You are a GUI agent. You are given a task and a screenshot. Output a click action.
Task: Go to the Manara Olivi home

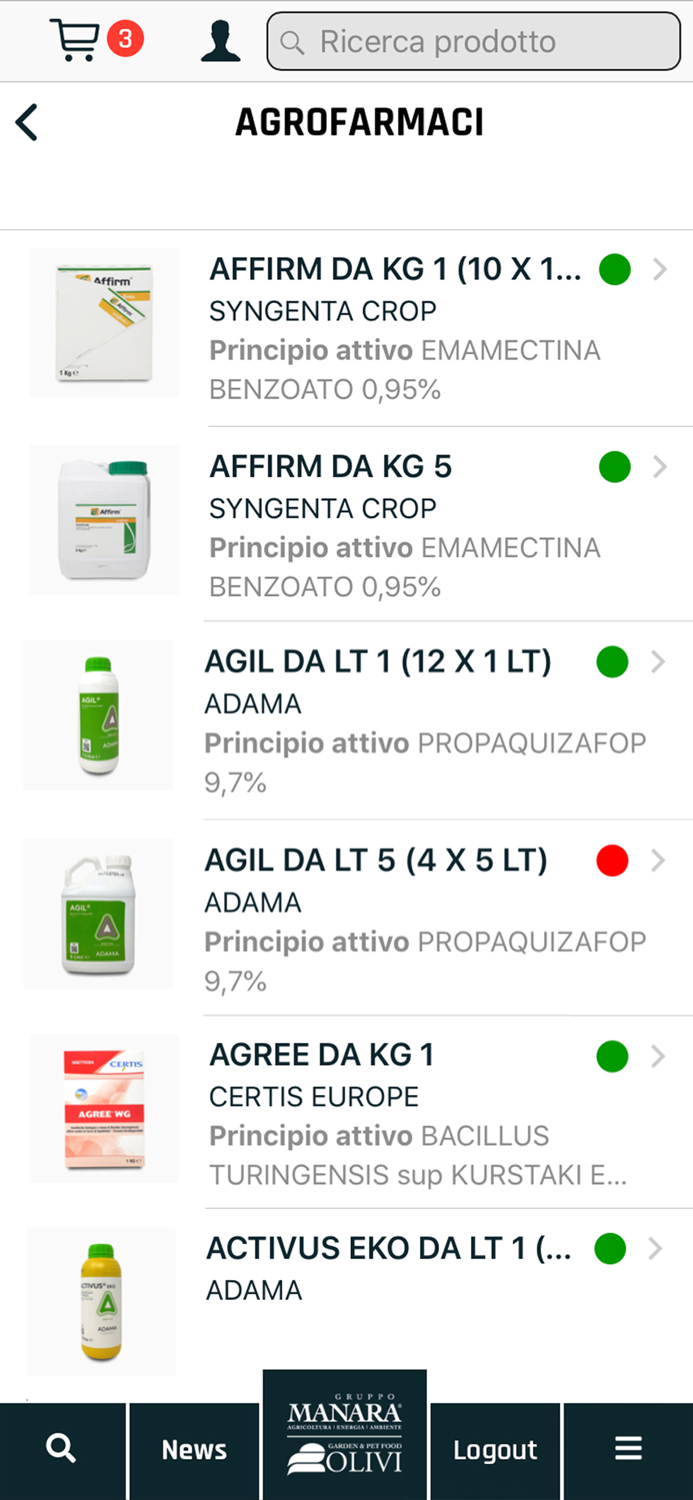345,1437
